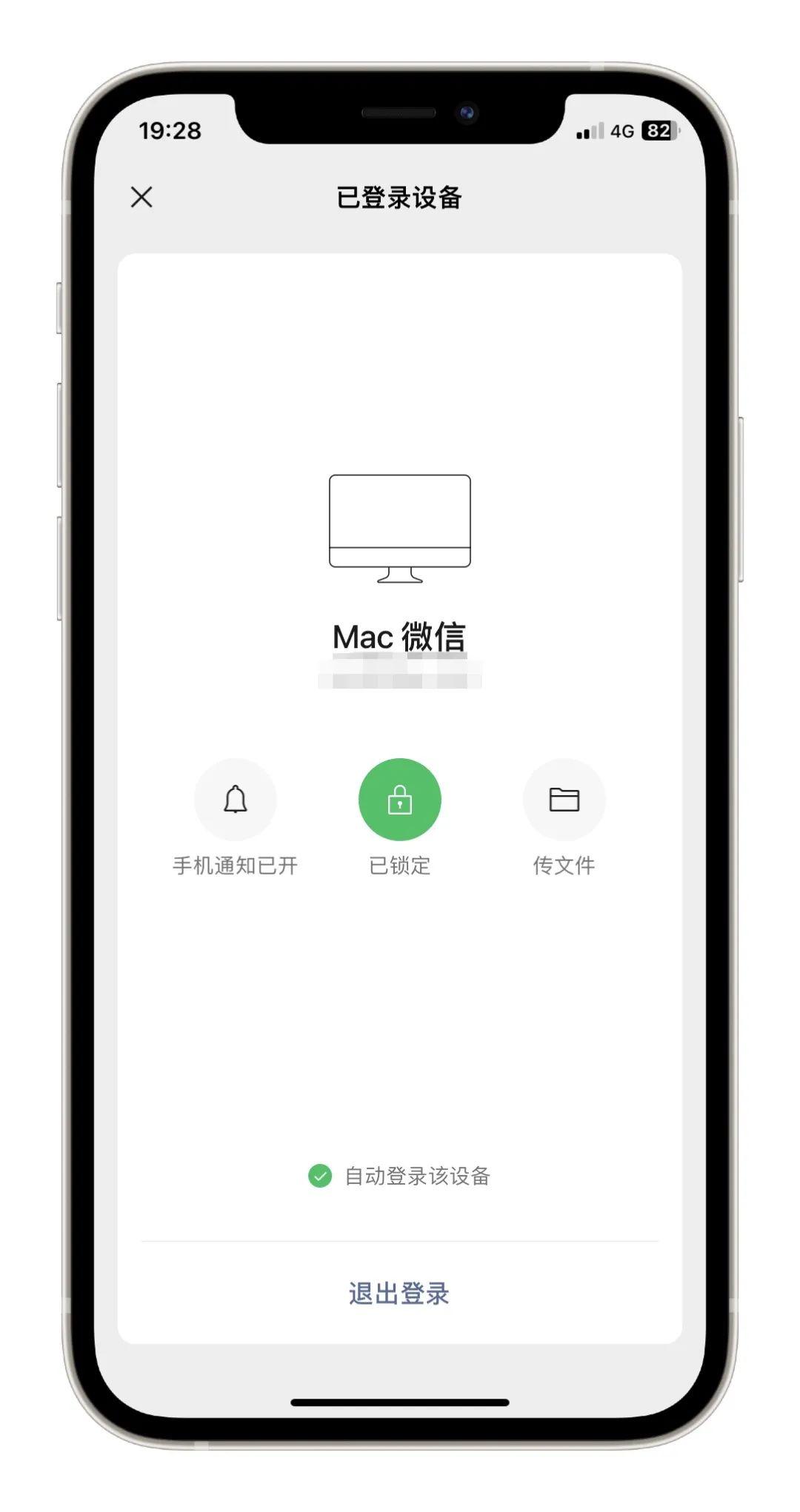Tap 退出登录 to log out
Image resolution: width=800 pixels, height=1512 pixels.
tap(399, 1294)
